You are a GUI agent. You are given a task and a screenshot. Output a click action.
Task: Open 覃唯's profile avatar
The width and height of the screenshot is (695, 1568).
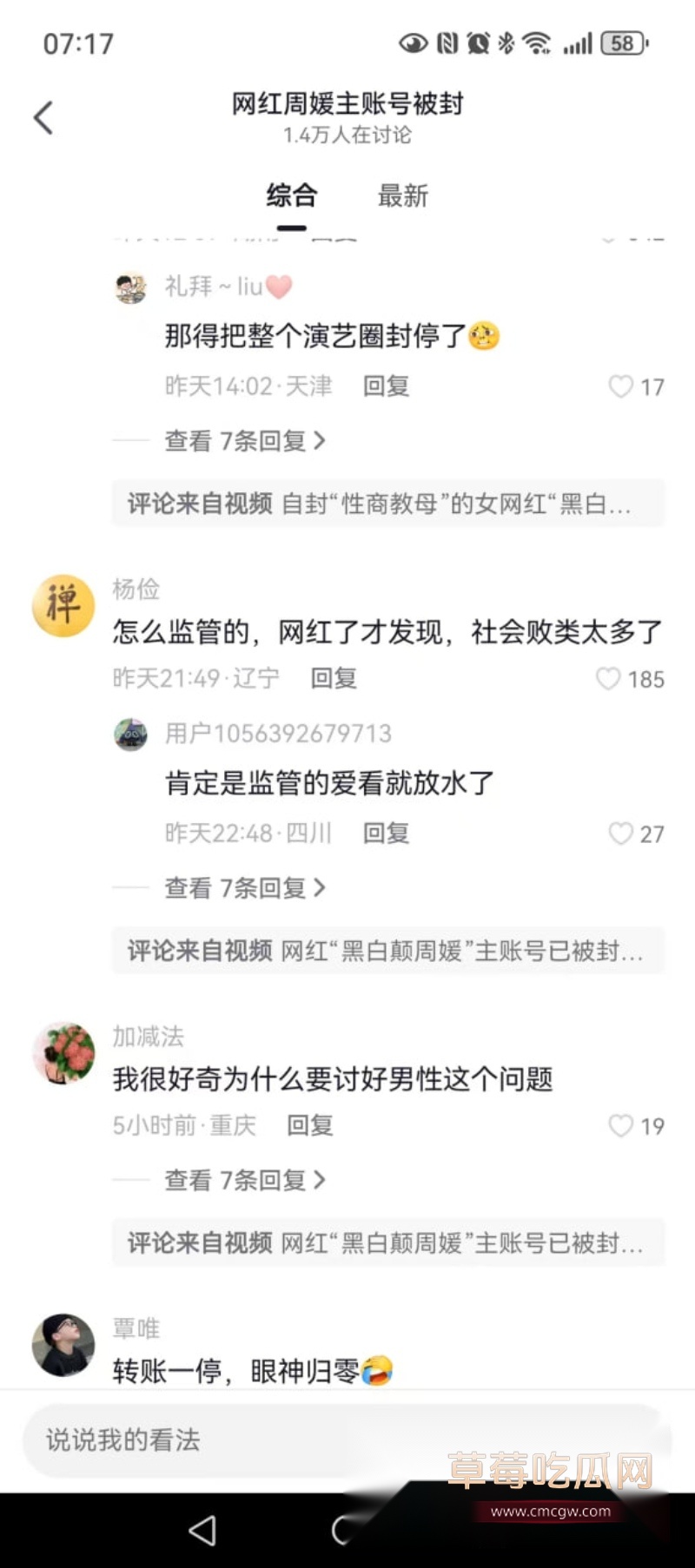click(62, 1344)
